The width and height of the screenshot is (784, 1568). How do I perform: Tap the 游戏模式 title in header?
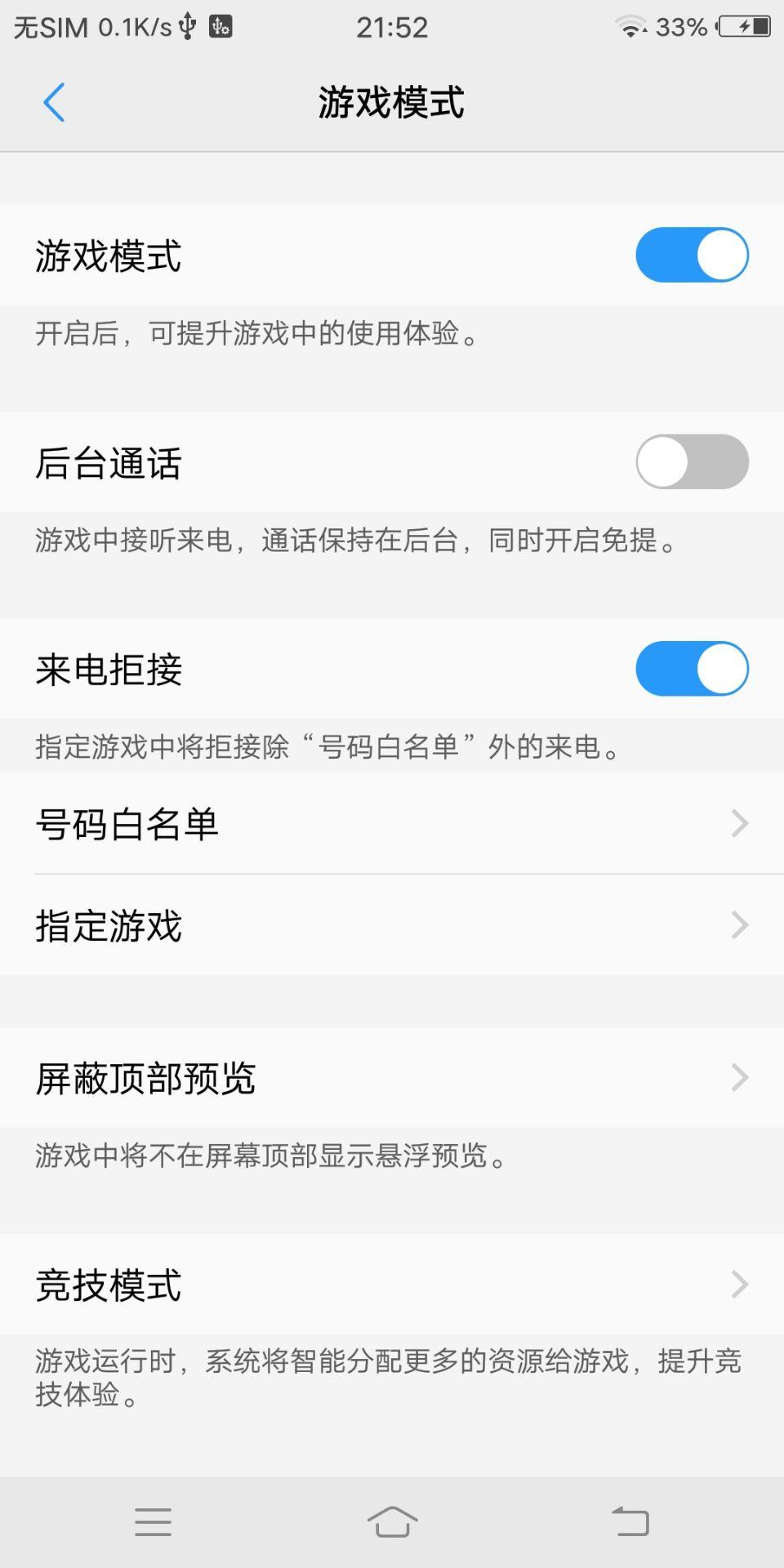392,103
